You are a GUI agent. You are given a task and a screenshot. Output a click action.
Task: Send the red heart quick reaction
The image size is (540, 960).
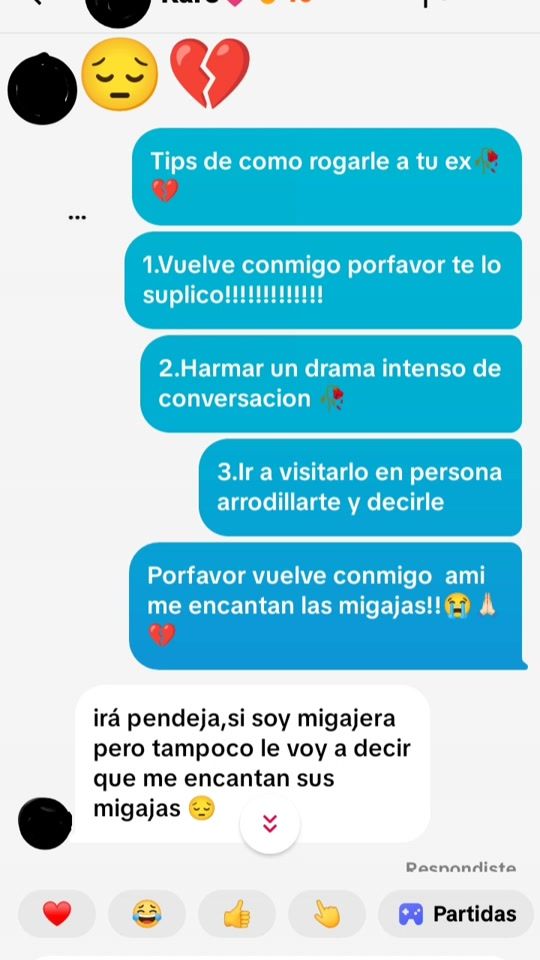[x=57, y=914]
